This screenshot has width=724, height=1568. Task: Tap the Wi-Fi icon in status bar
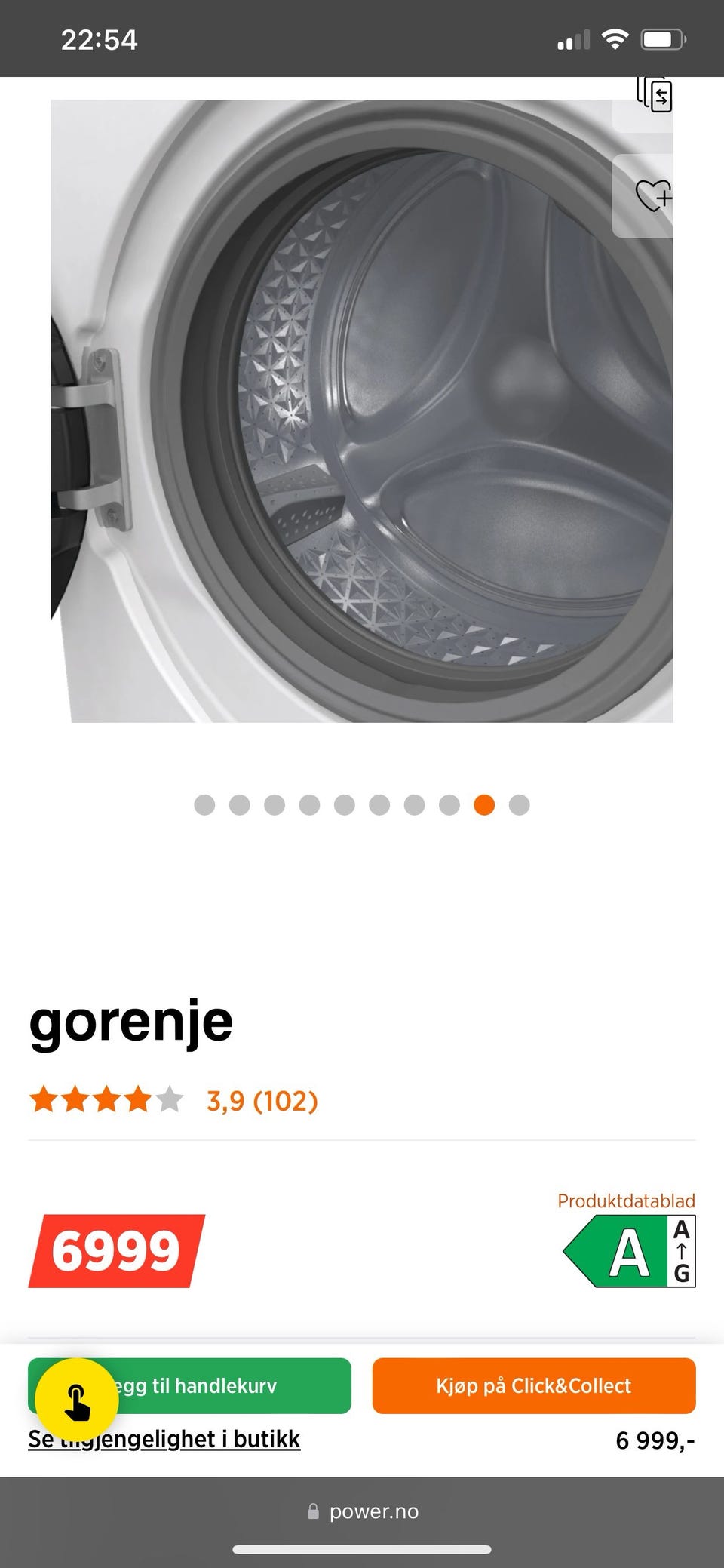(616, 38)
